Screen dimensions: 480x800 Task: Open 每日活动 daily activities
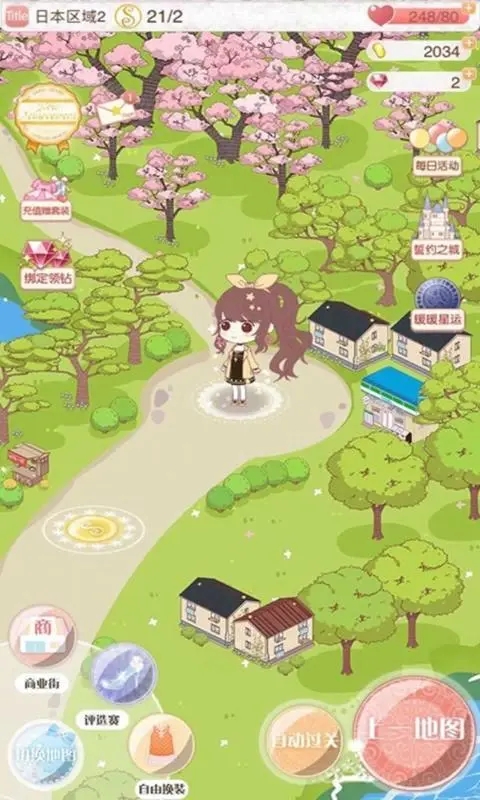(x=438, y=149)
